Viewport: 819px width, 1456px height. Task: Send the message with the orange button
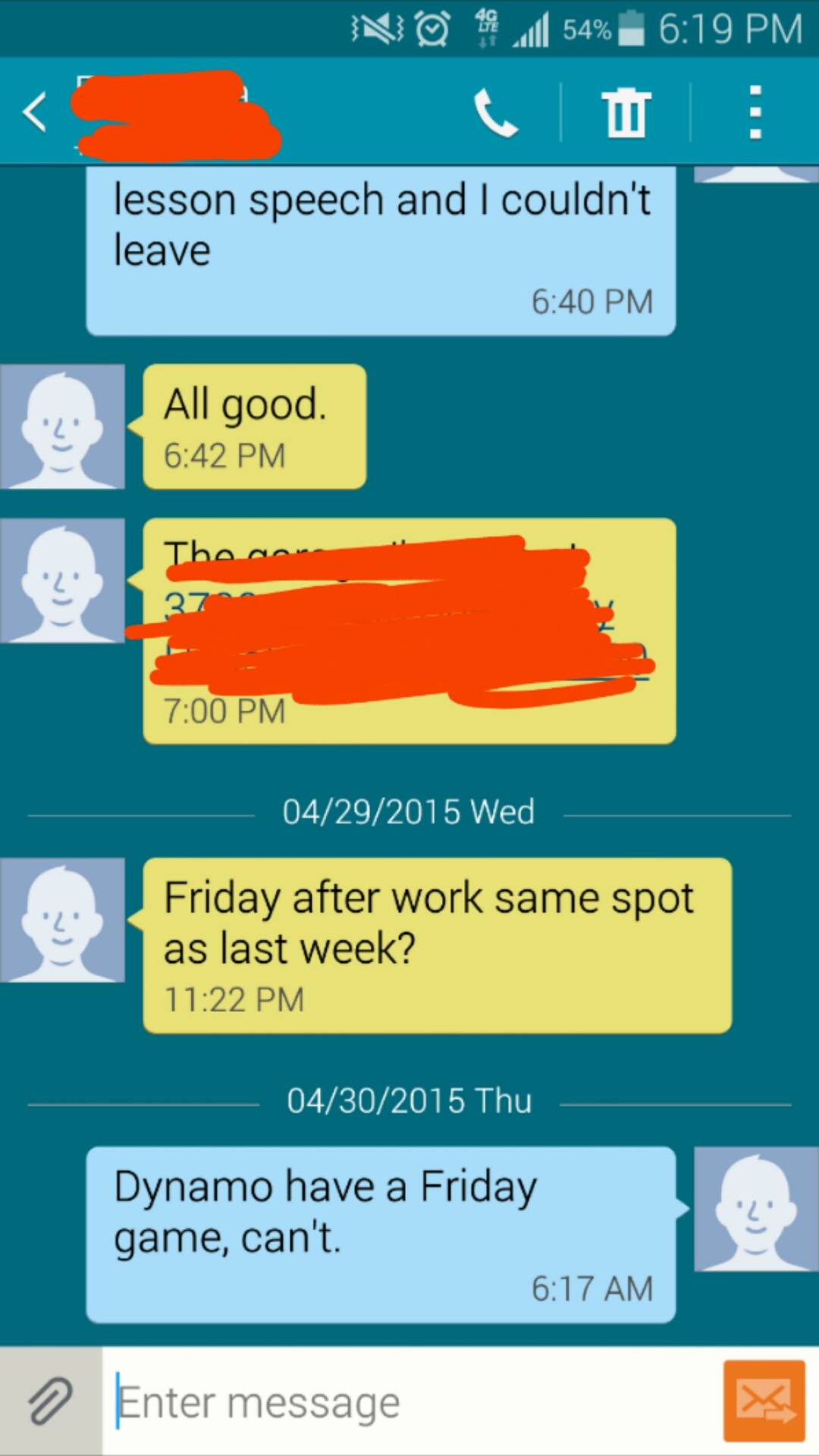point(764,1401)
